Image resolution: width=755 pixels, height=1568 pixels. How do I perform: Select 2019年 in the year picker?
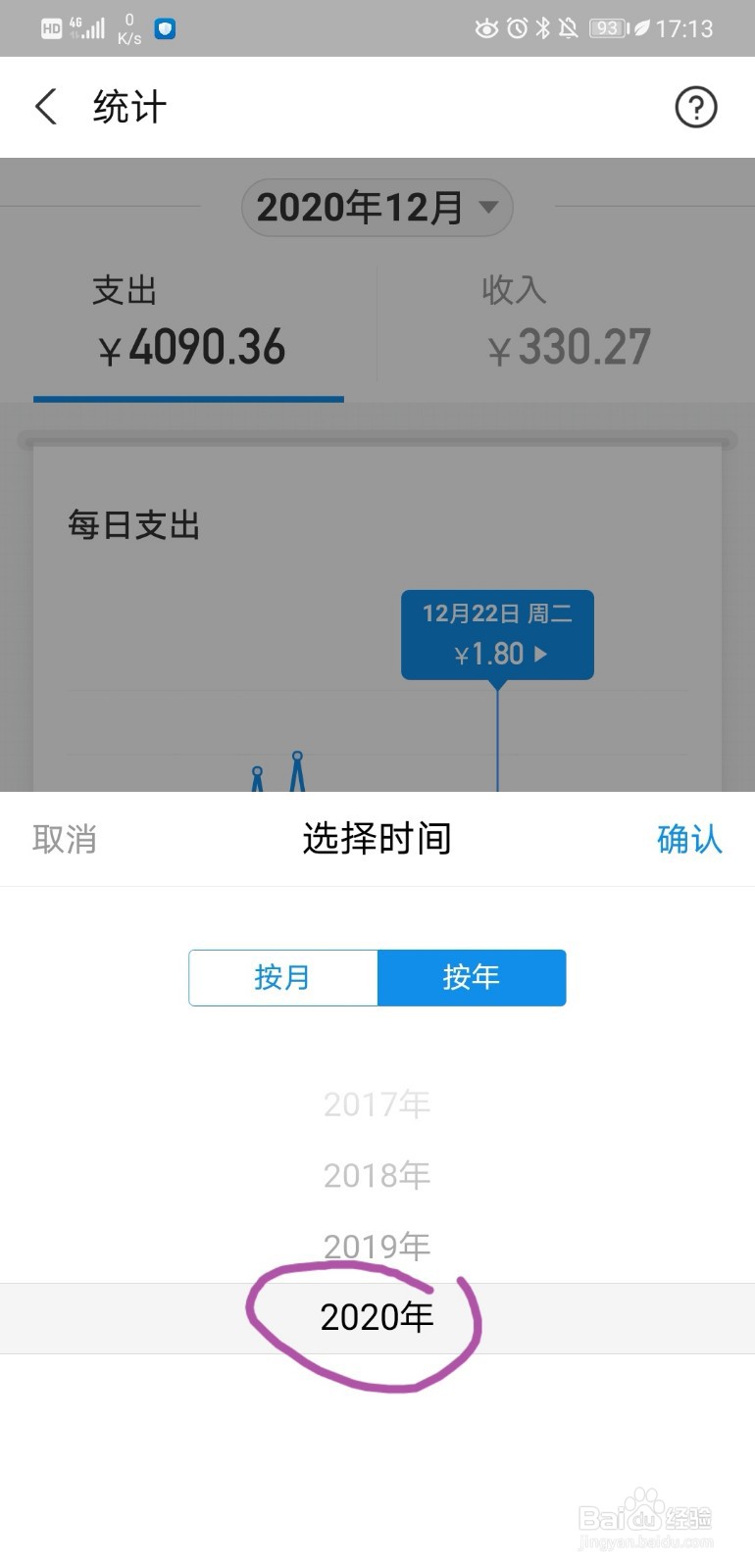point(377,1246)
